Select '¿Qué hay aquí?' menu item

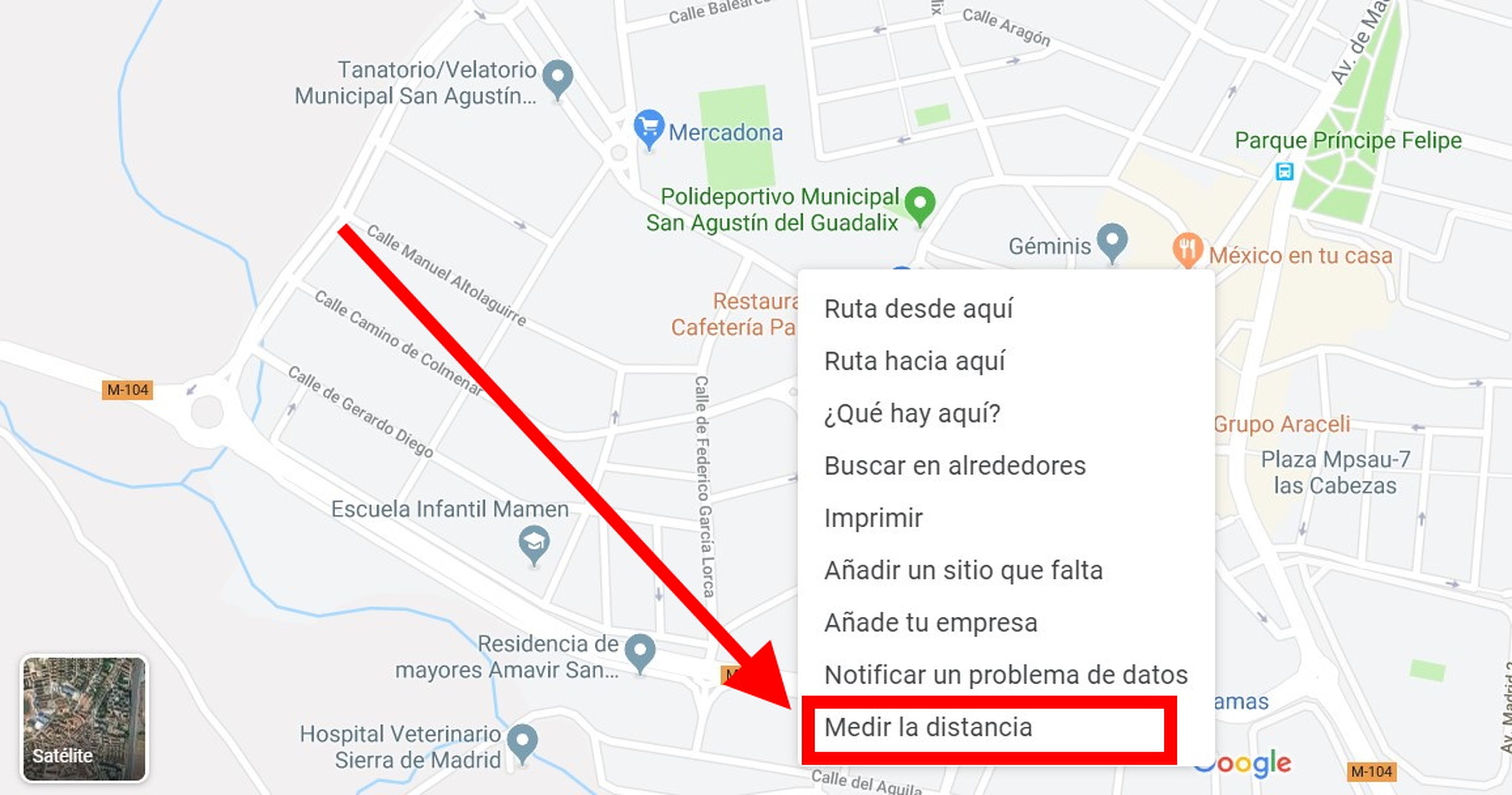coord(912,414)
